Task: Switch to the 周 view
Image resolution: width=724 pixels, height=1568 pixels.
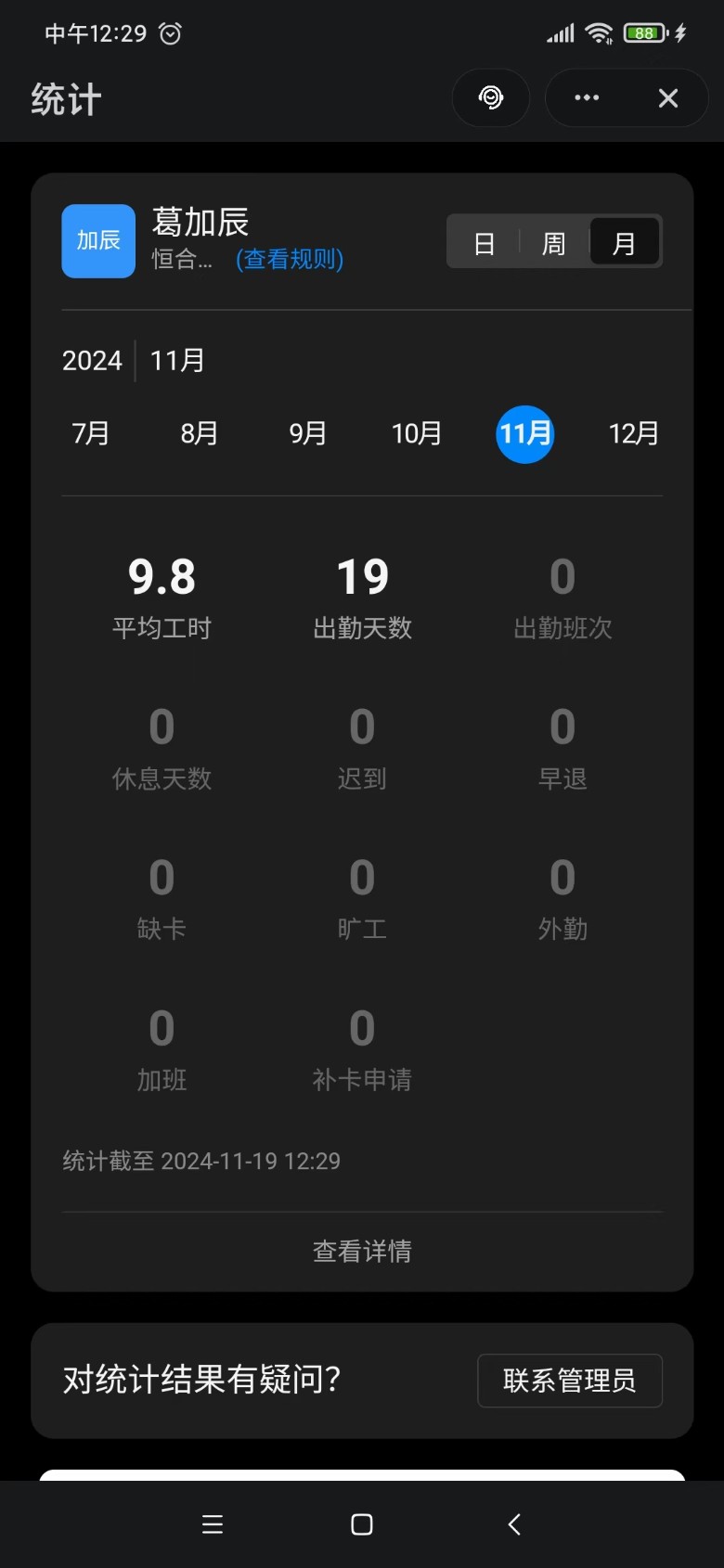Action: 553,243
